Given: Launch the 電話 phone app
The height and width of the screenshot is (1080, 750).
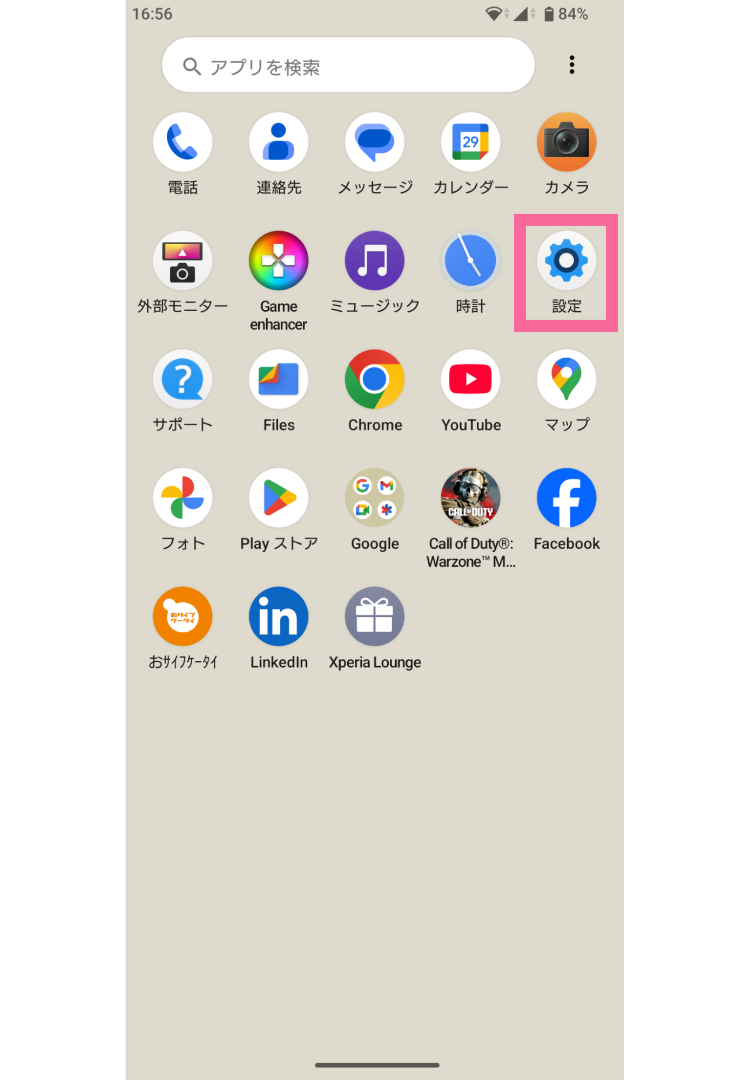Looking at the screenshot, I should coord(183,143).
